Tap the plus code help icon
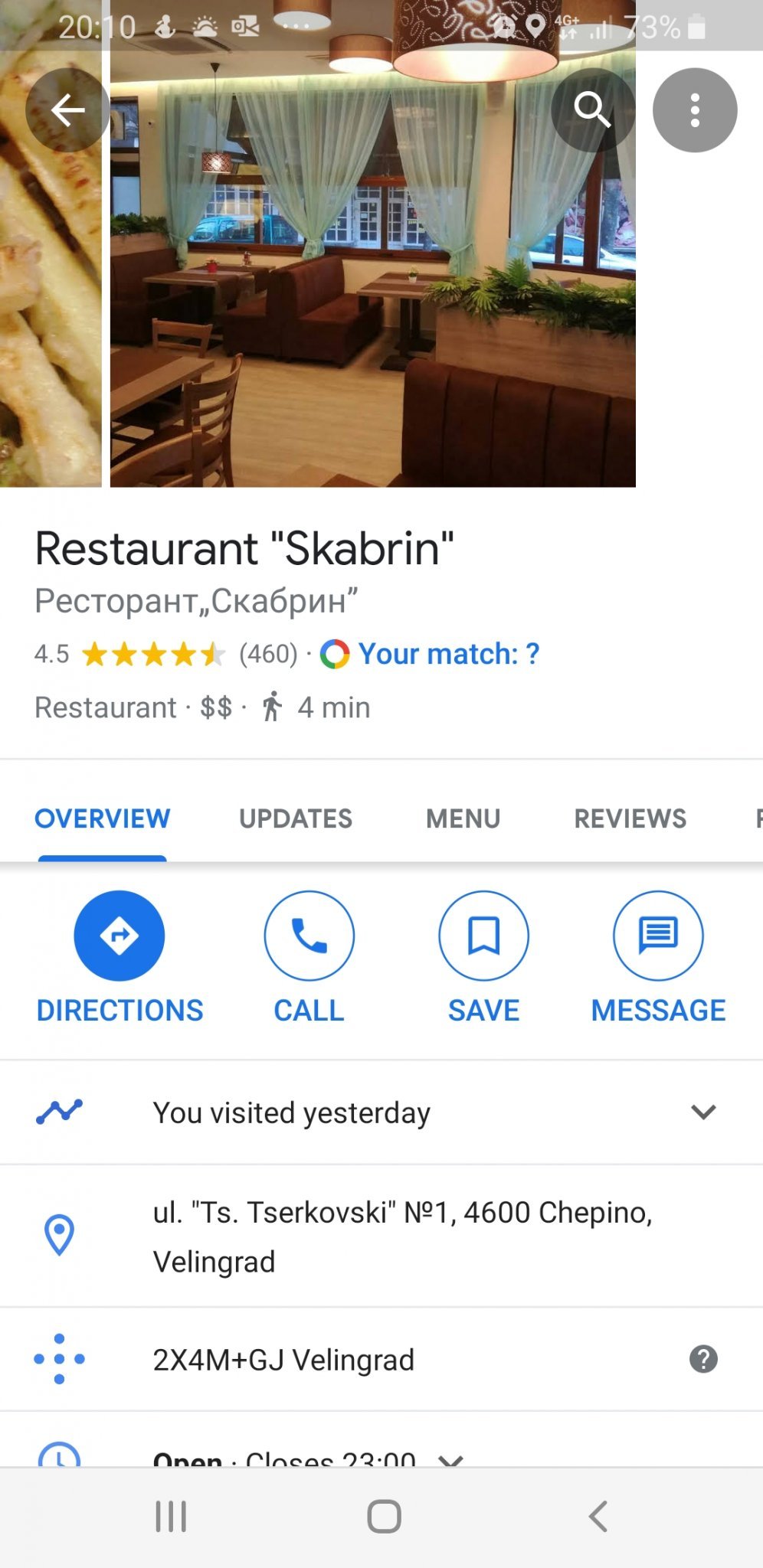Viewport: 763px width, 1568px height. click(702, 1359)
